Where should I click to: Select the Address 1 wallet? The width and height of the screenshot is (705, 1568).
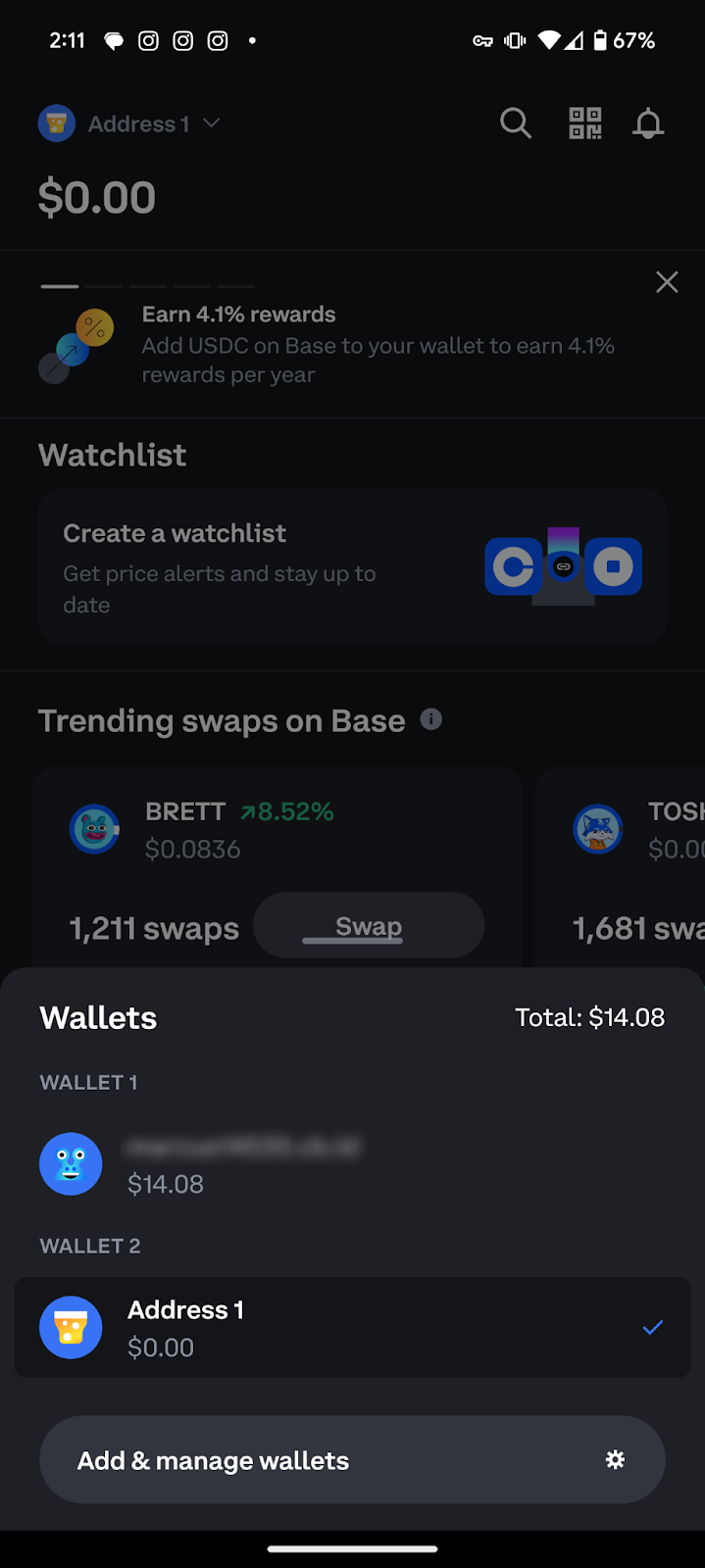(x=352, y=1327)
